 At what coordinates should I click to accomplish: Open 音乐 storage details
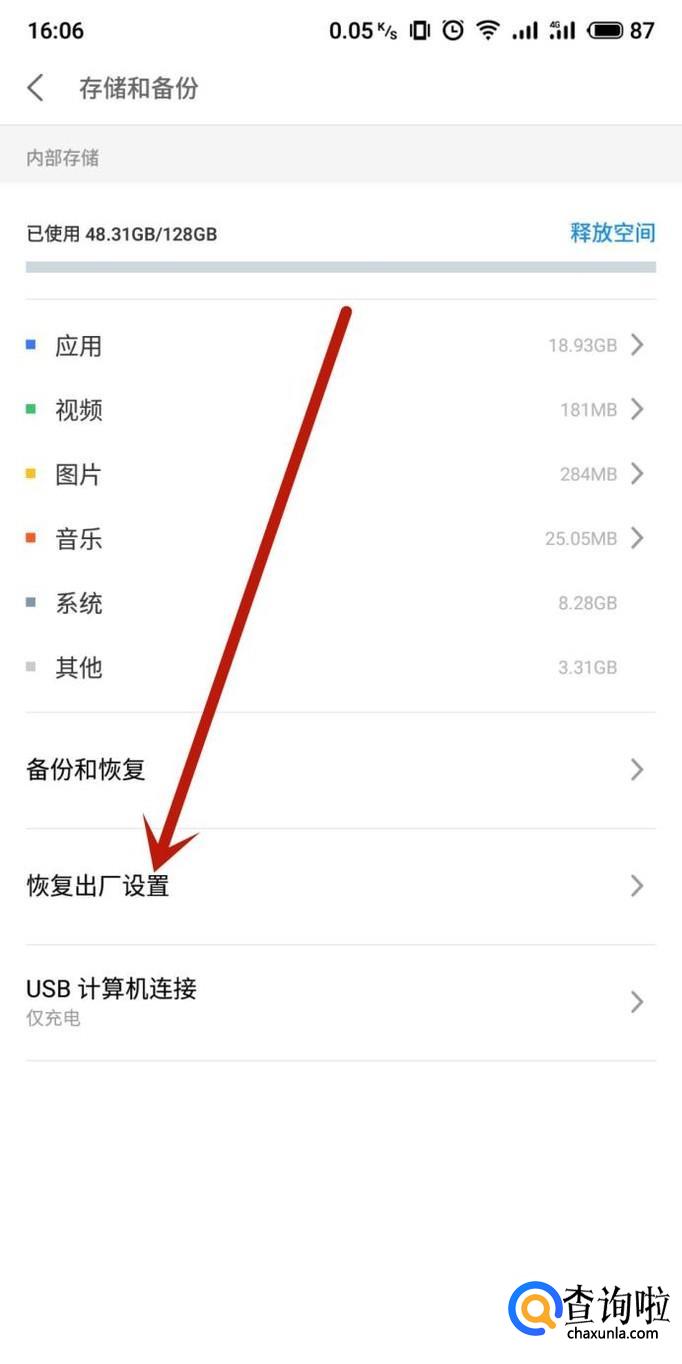(341, 539)
